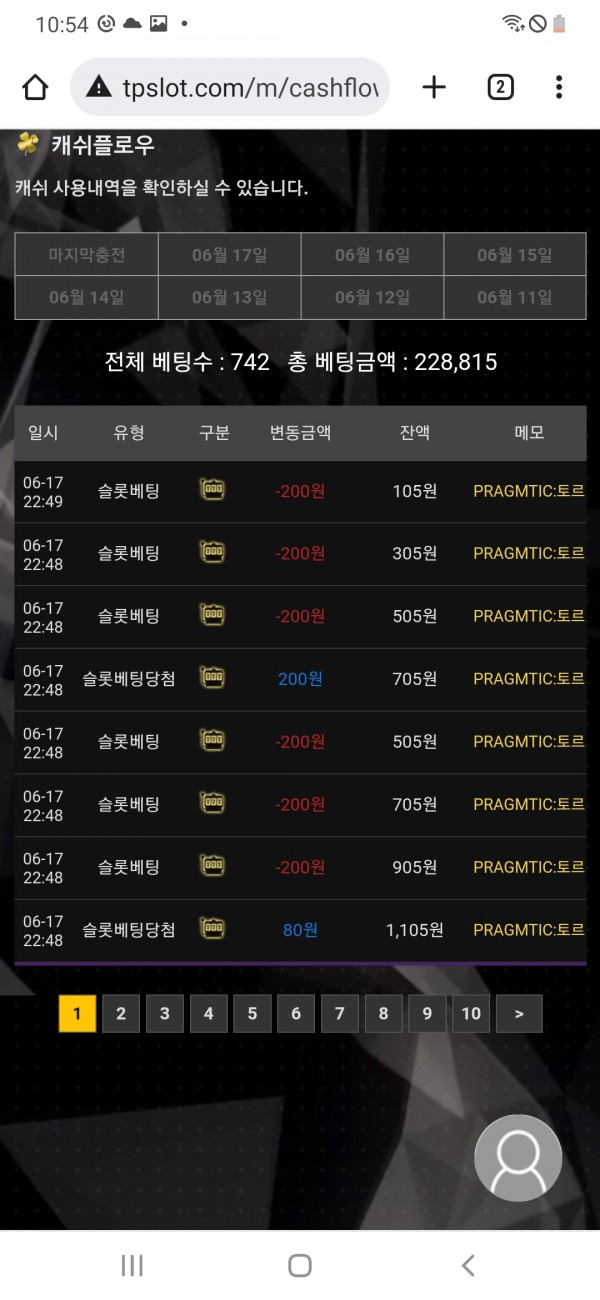
Task: Open the floating profile button
Action: [x=518, y=1158]
